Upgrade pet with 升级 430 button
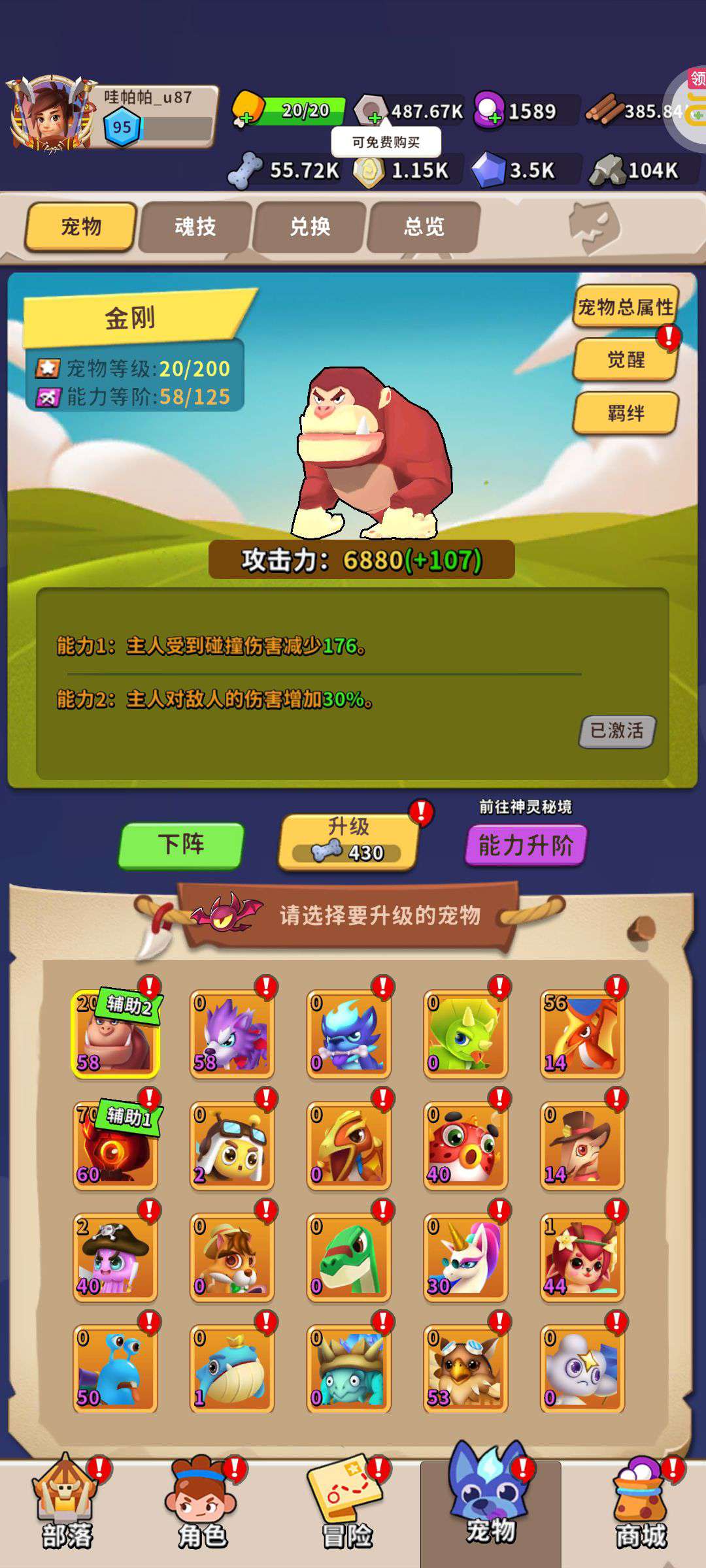Viewport: 706px width, 1568px height. coord(348,841)
